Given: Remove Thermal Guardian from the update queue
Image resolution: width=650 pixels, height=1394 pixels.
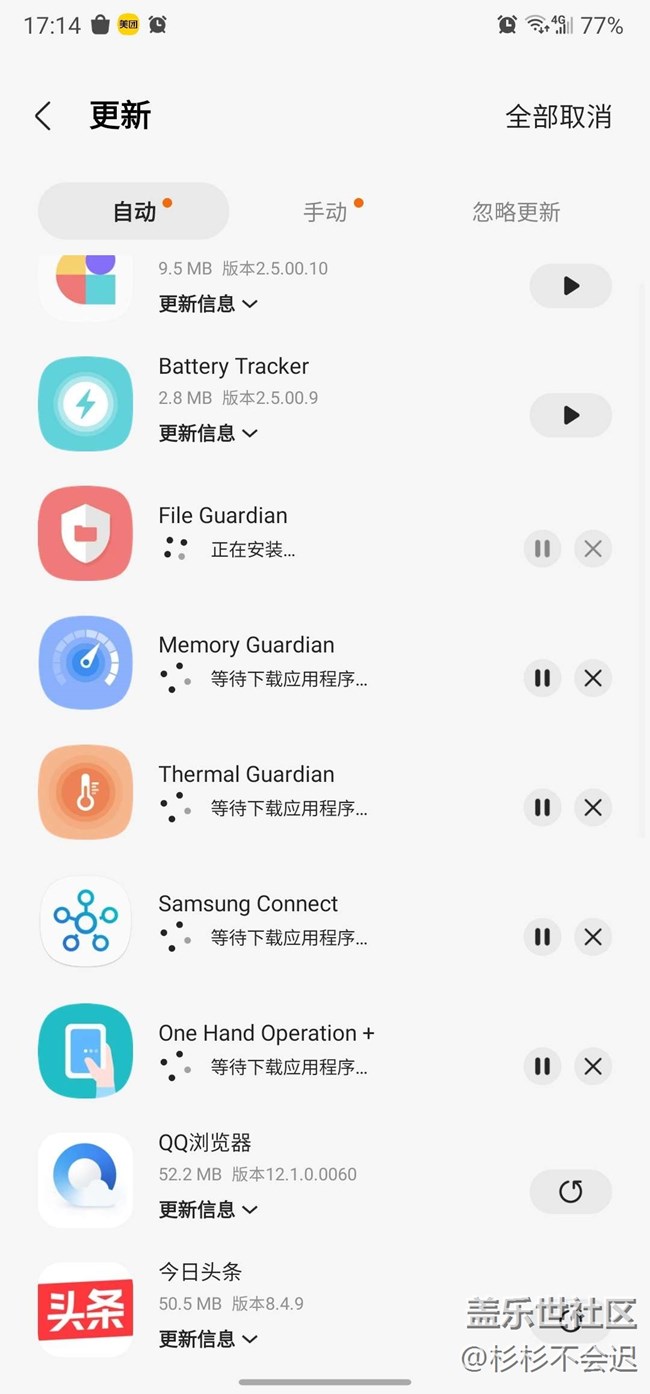Looking at the screenshot, I should click(x=593, y=807).
